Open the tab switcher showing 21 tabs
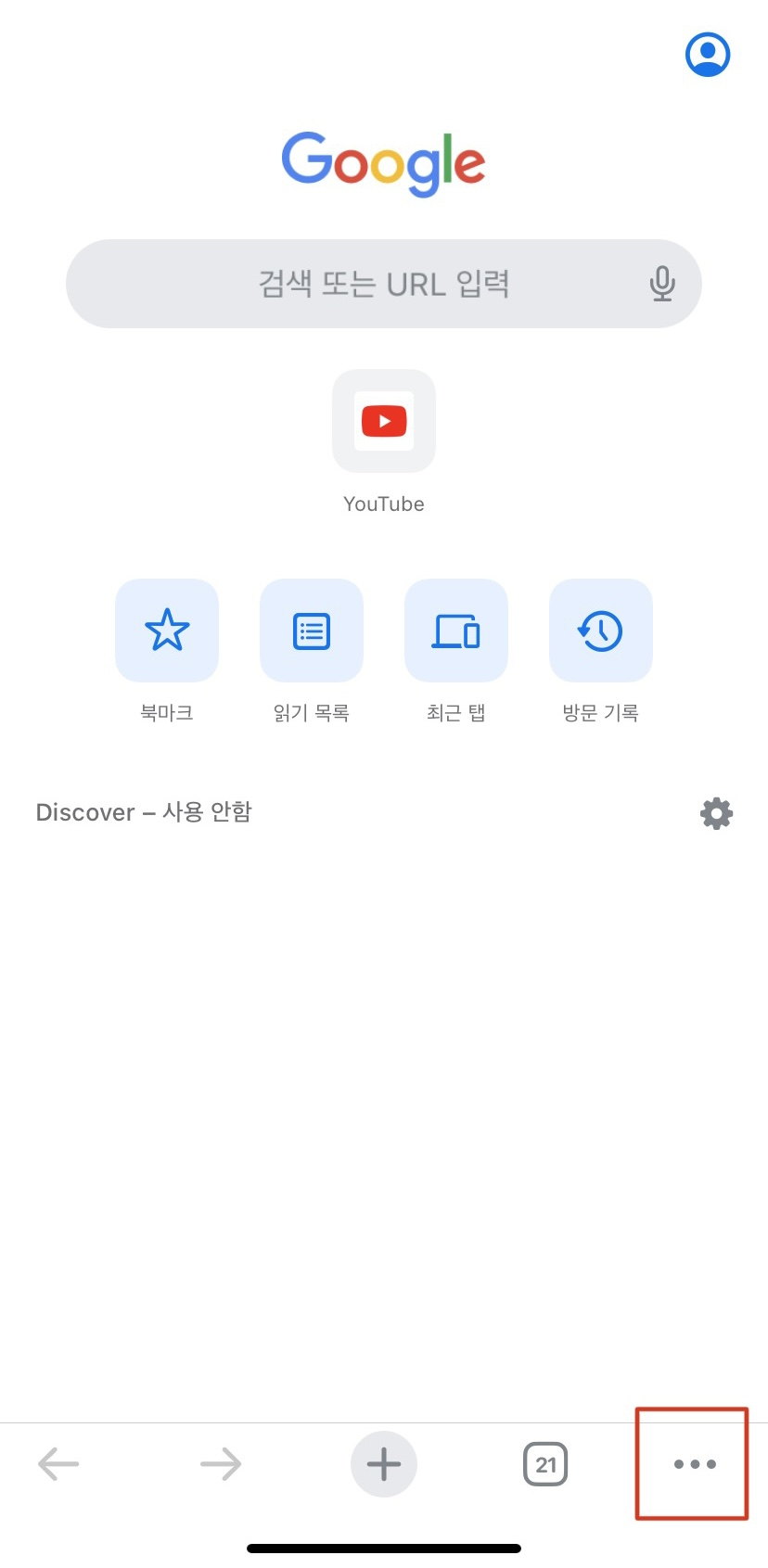The image size is (768, 1568). click(x=545, y=1464)
